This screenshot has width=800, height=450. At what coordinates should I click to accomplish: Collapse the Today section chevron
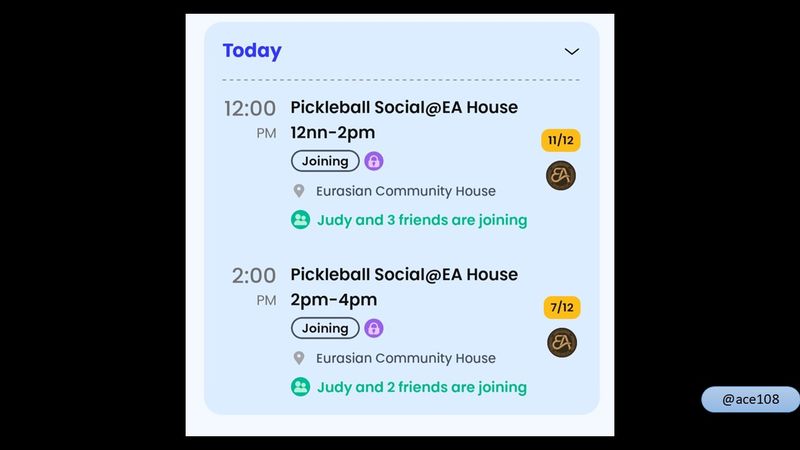[572, 51]
